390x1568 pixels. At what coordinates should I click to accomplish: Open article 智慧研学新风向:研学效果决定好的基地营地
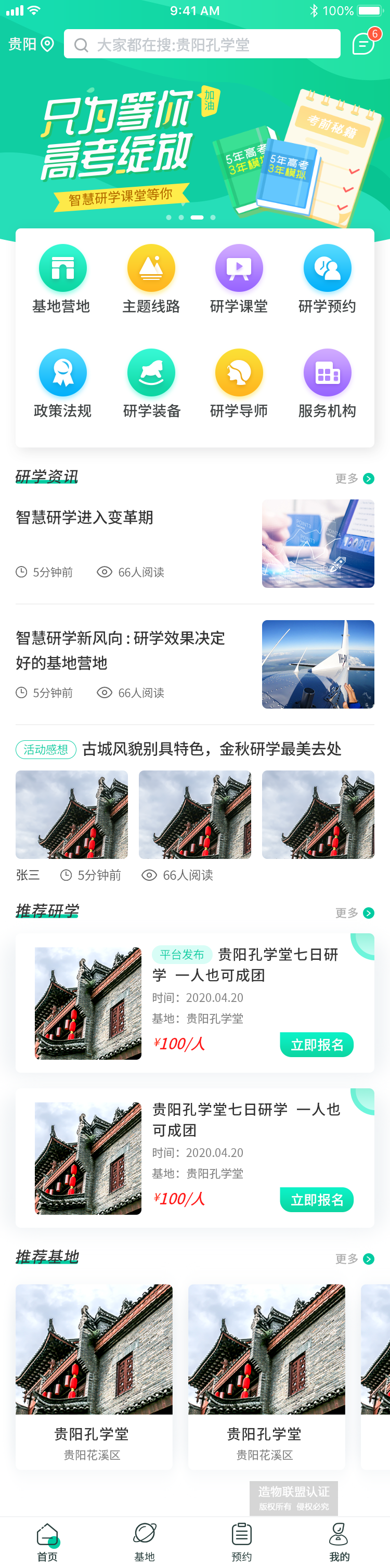(x=121, y=649)
